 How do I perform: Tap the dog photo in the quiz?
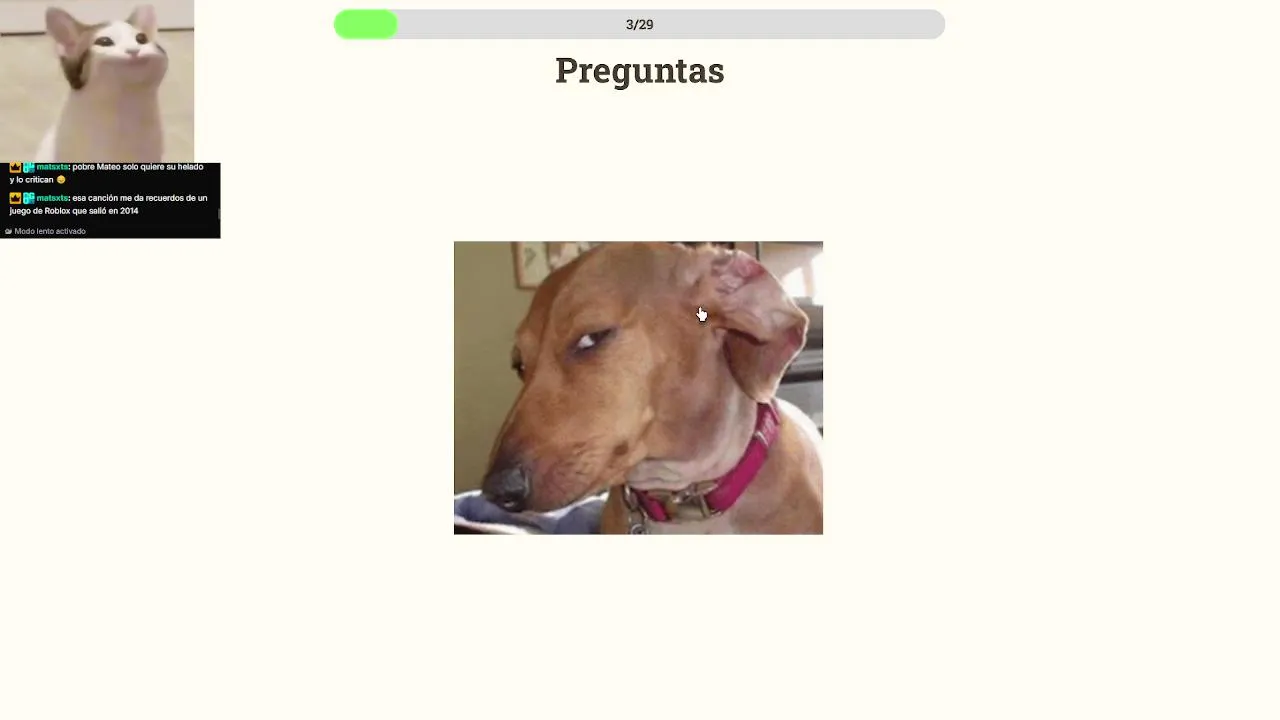coord(638,388)
